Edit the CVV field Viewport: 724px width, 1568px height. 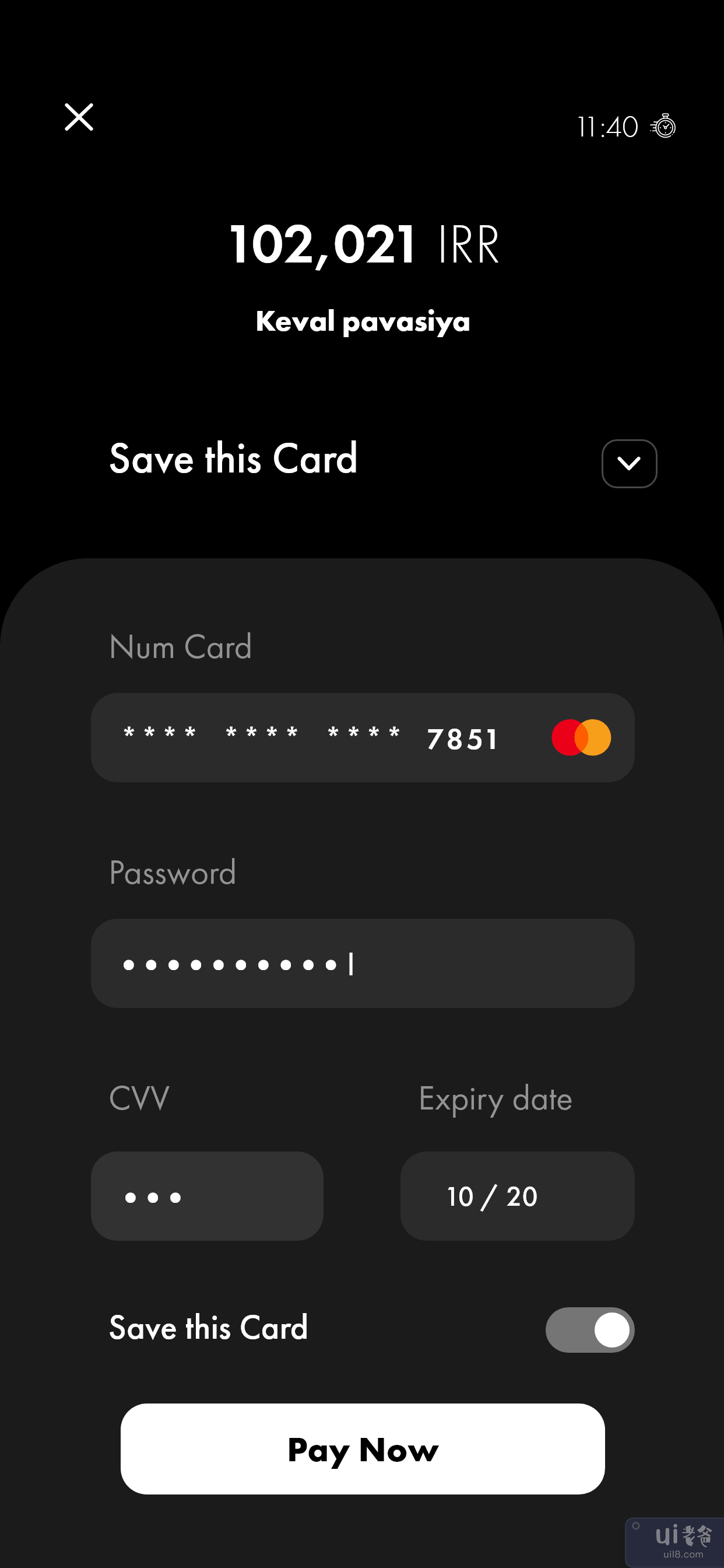click(x=207, y=1195)
